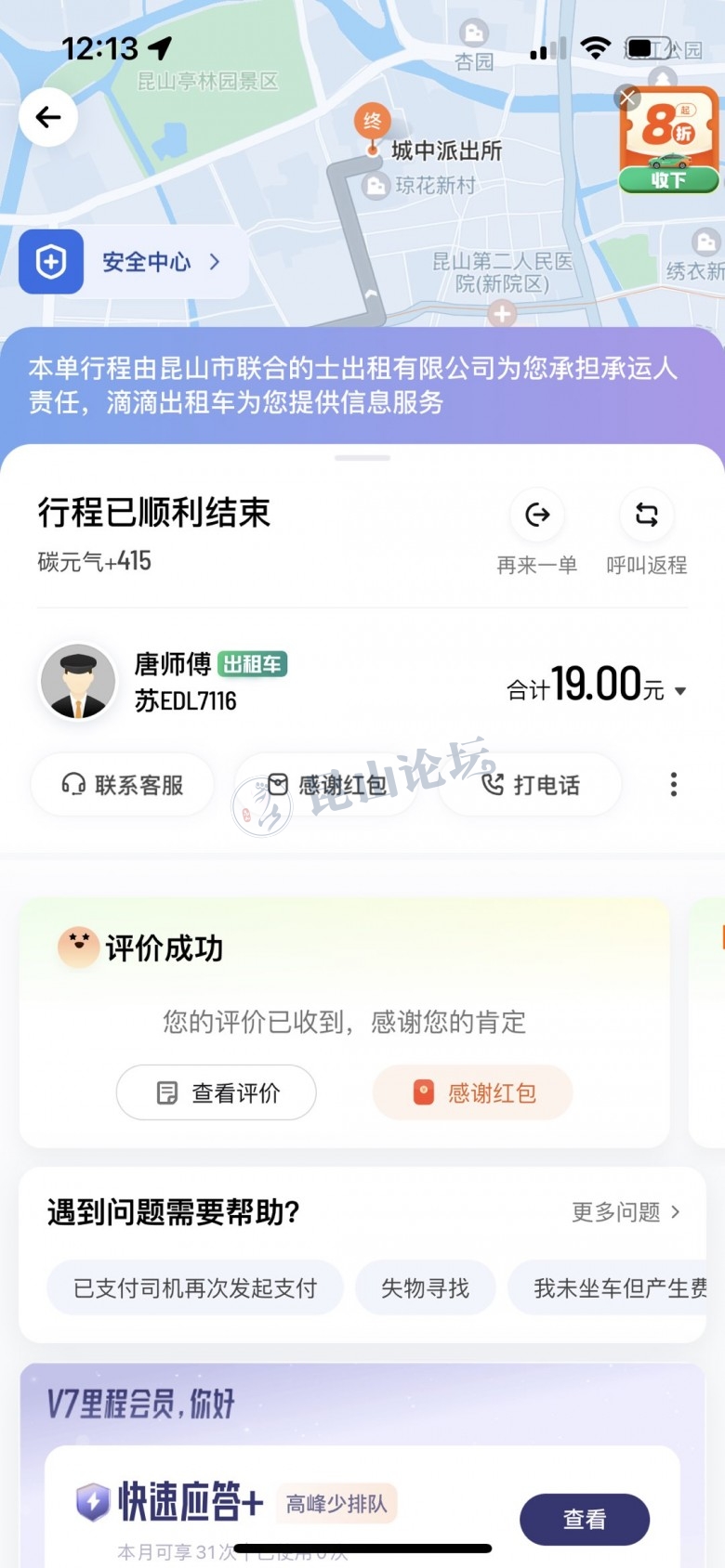Select 我未坐车但产生费 issue chip
This screenshot has width=725, height=1568.
click(618, 1287)
